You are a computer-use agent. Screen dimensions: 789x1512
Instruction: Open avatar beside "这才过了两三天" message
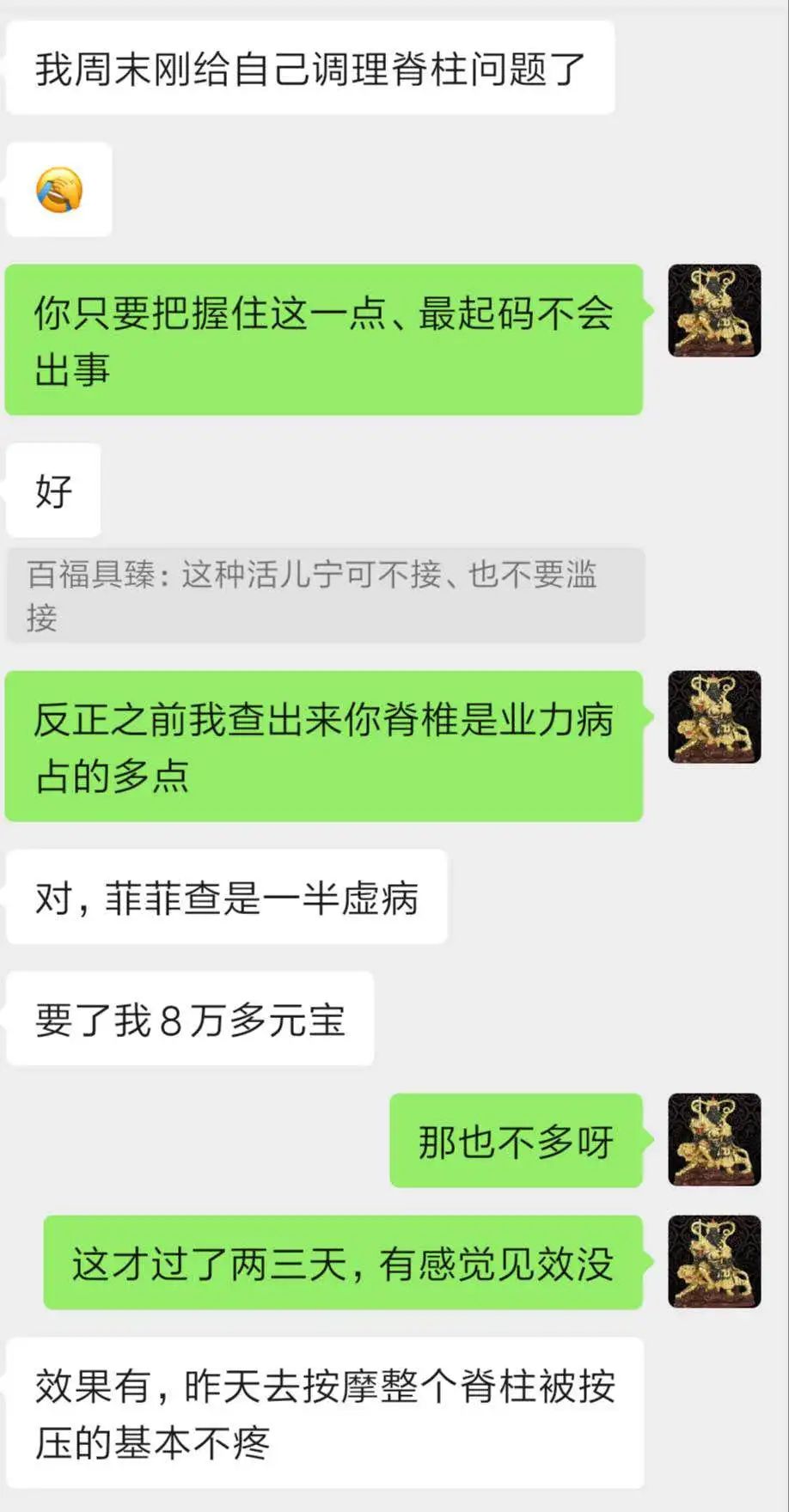(x=714, y=1262)
